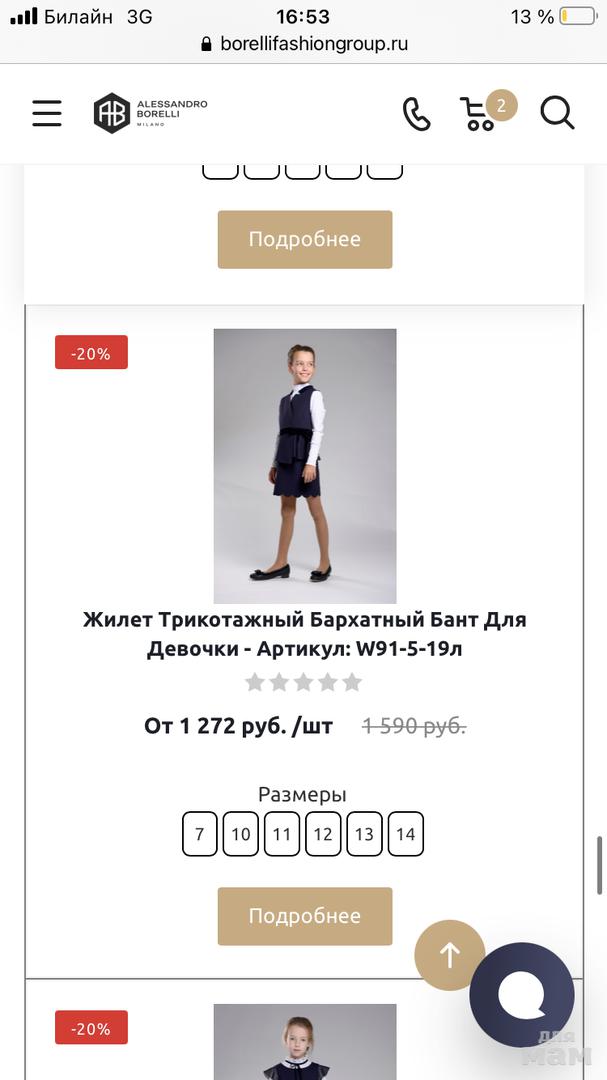Select size 7 for the vest

pyautogui.click(x=200, y=834)
